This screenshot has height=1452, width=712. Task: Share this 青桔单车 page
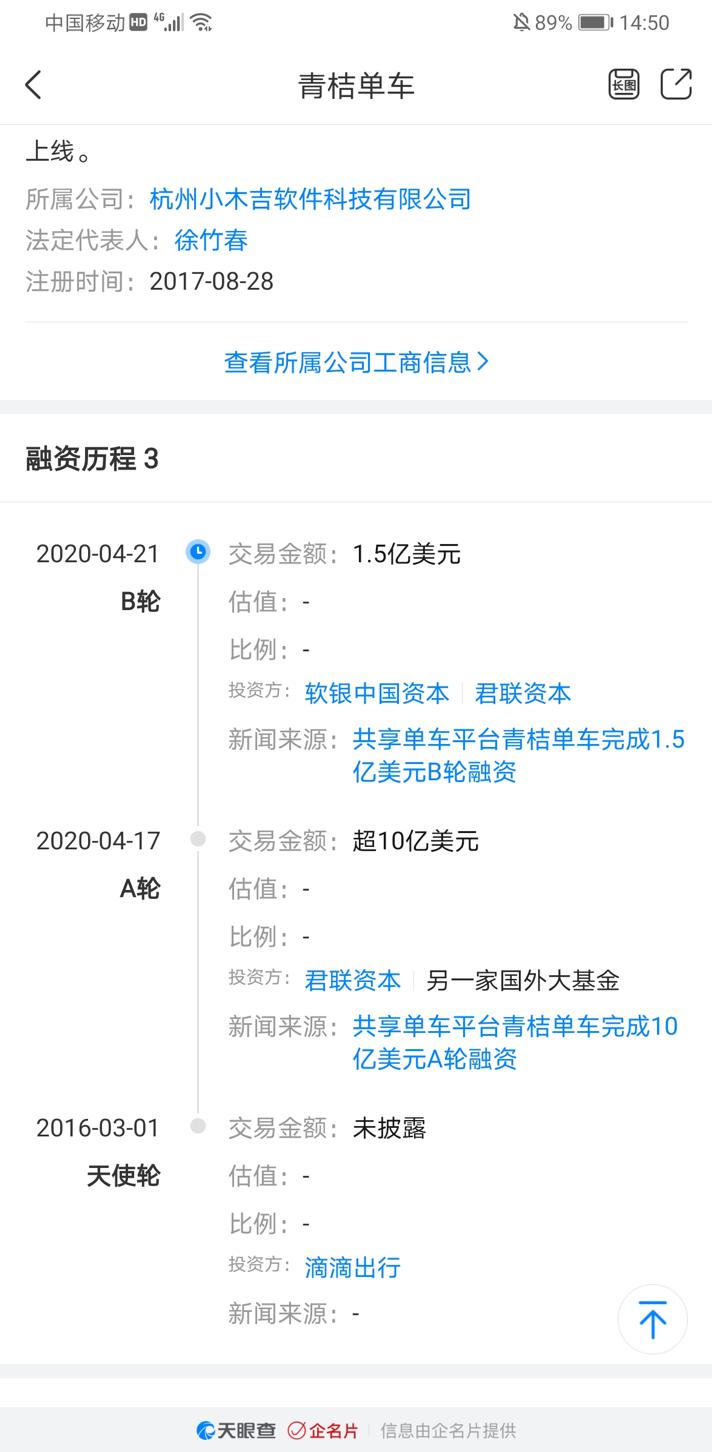[677, 85]
